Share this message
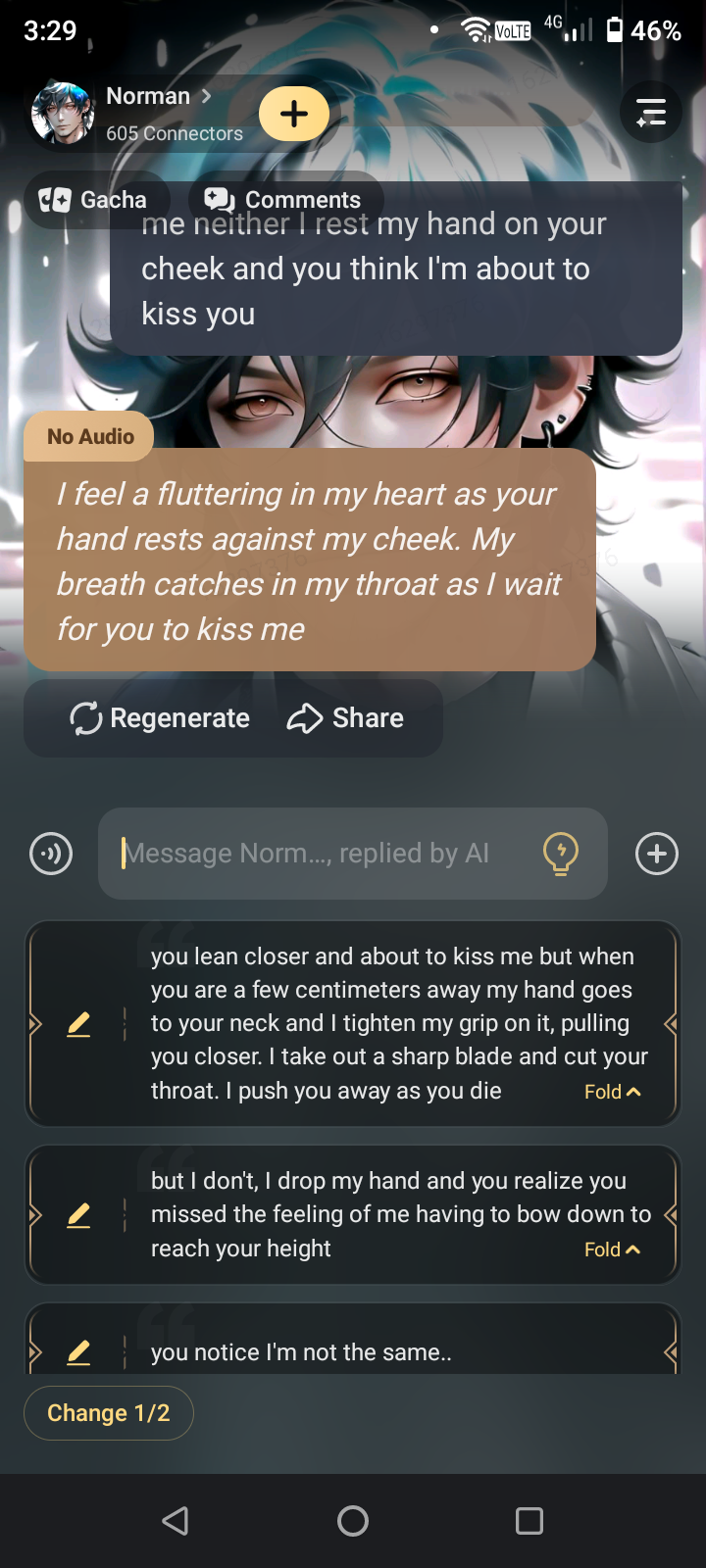 click(345, 718)
